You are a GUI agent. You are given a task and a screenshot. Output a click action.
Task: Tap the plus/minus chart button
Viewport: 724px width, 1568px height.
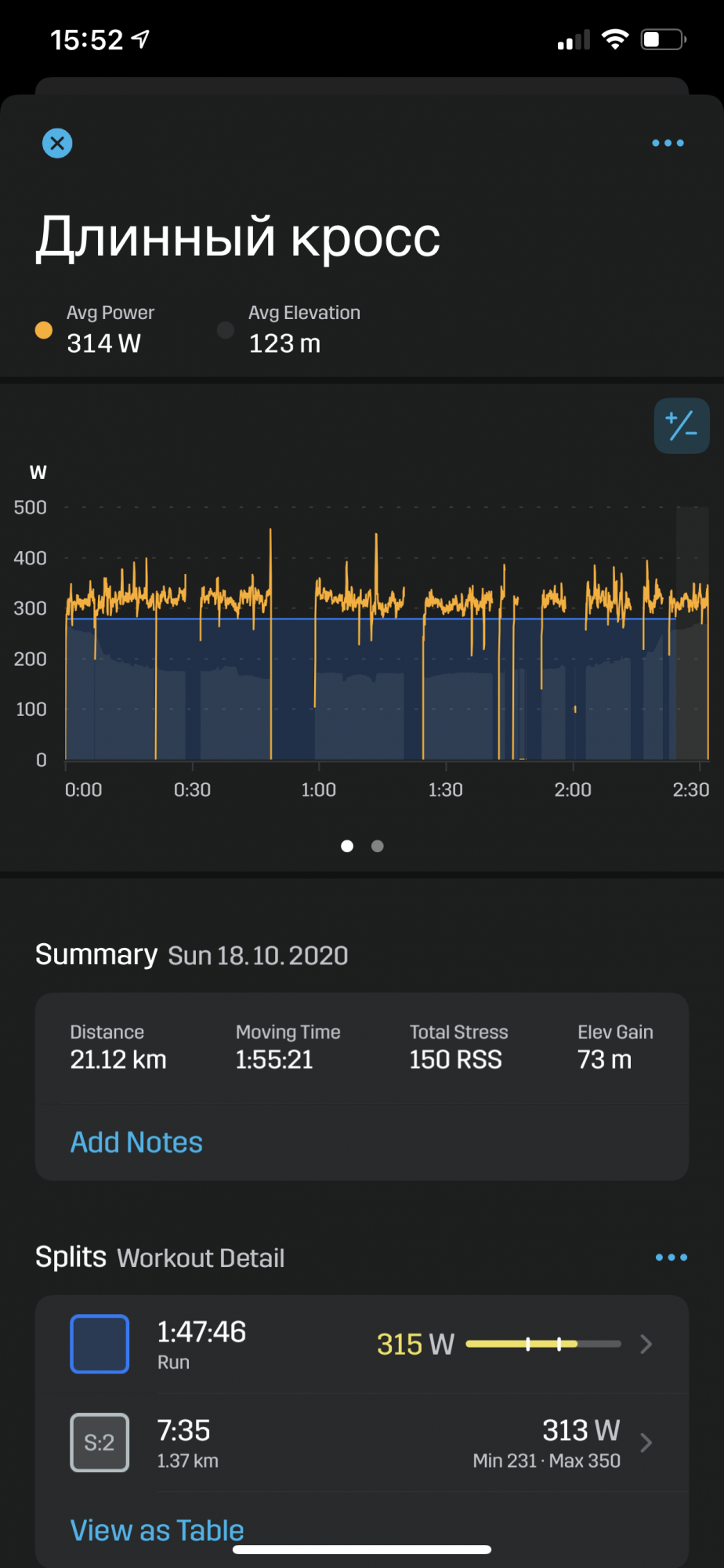pos(681,426)
